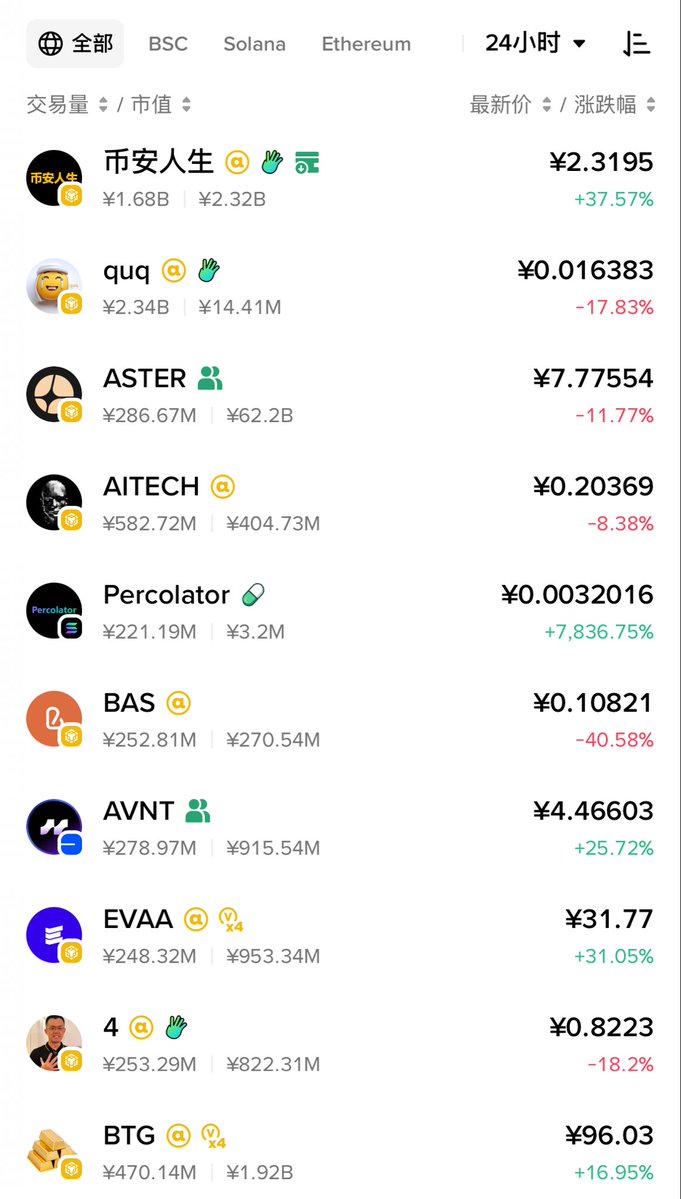Open the 24小时 time range dropdown
Image resolution: width=681 pixels, height=1199 pixels.
[x=535, y=43]
